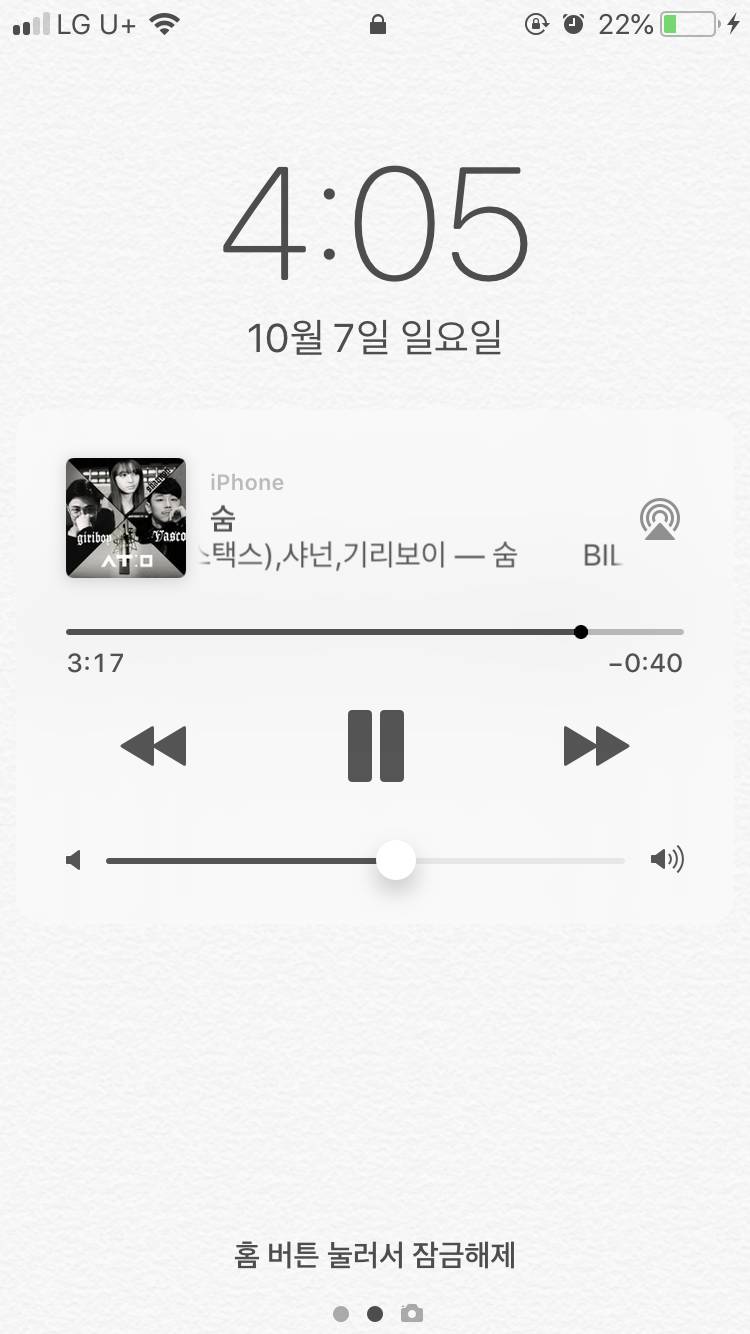
Task: Tap the alarm clock status icon
Action: point(571,23)
